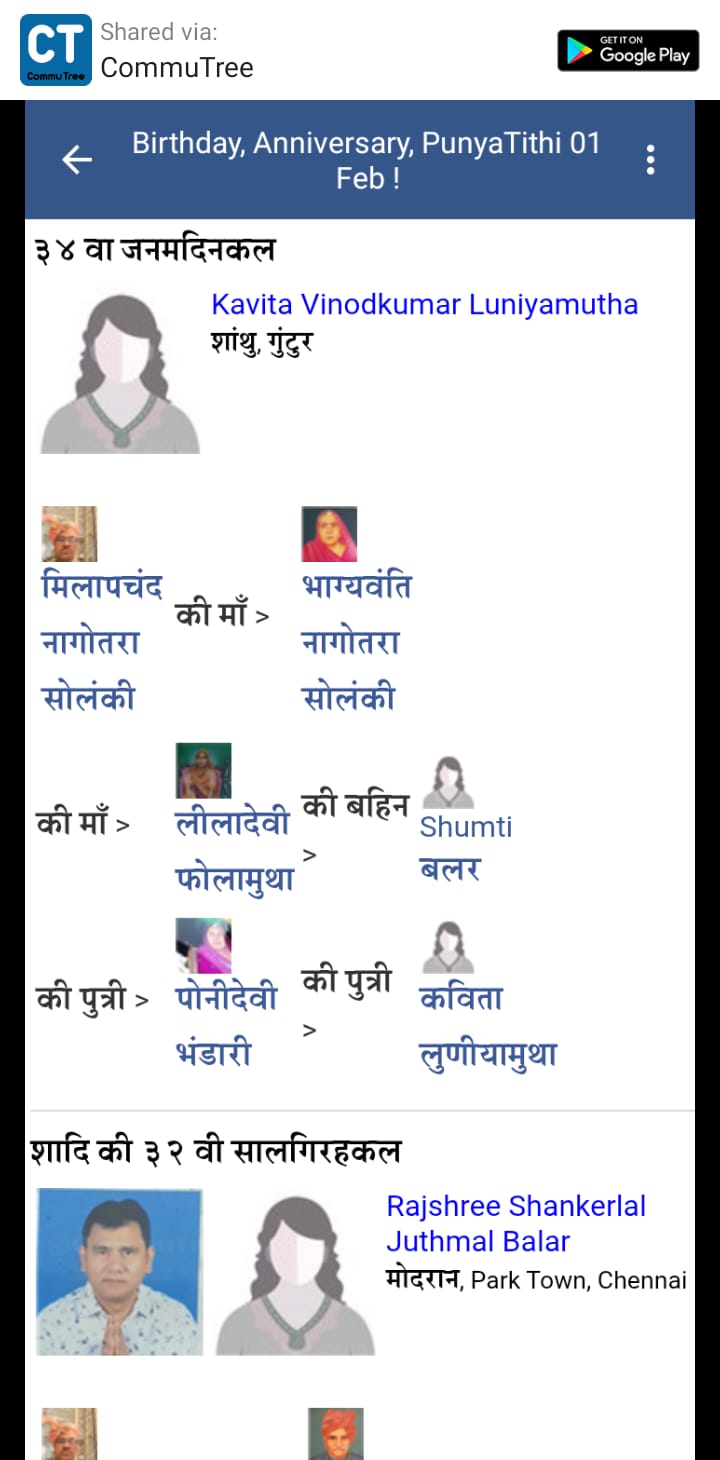The height and width of the screenshot is (1460, 720).
Task: Tap the header title Birthday Anniversary PunyaTithi
Action: tap(366, 158)
